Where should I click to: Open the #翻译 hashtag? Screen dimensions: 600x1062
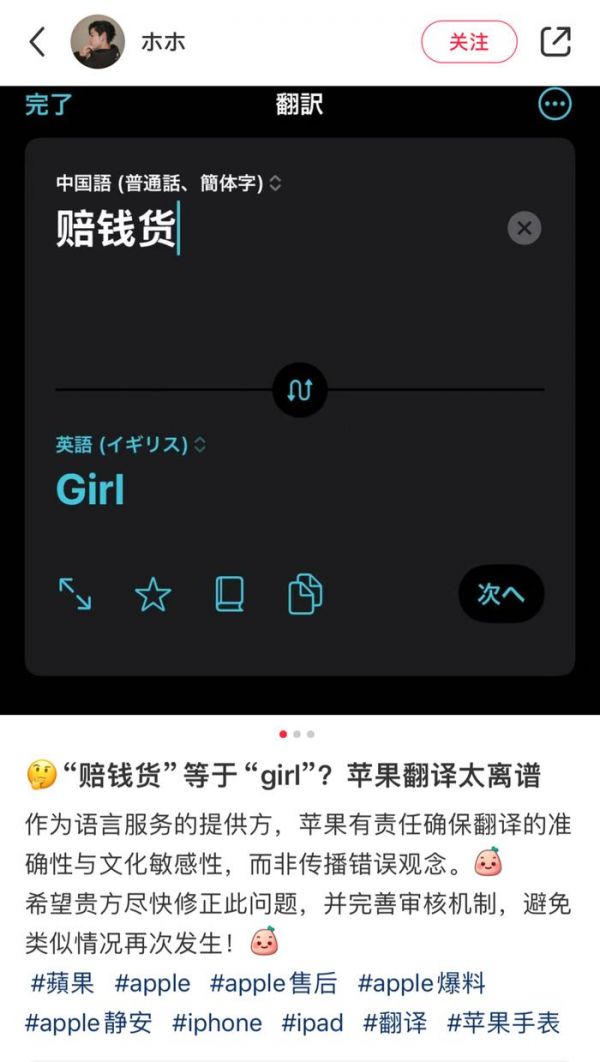(x=394, y=1022)
